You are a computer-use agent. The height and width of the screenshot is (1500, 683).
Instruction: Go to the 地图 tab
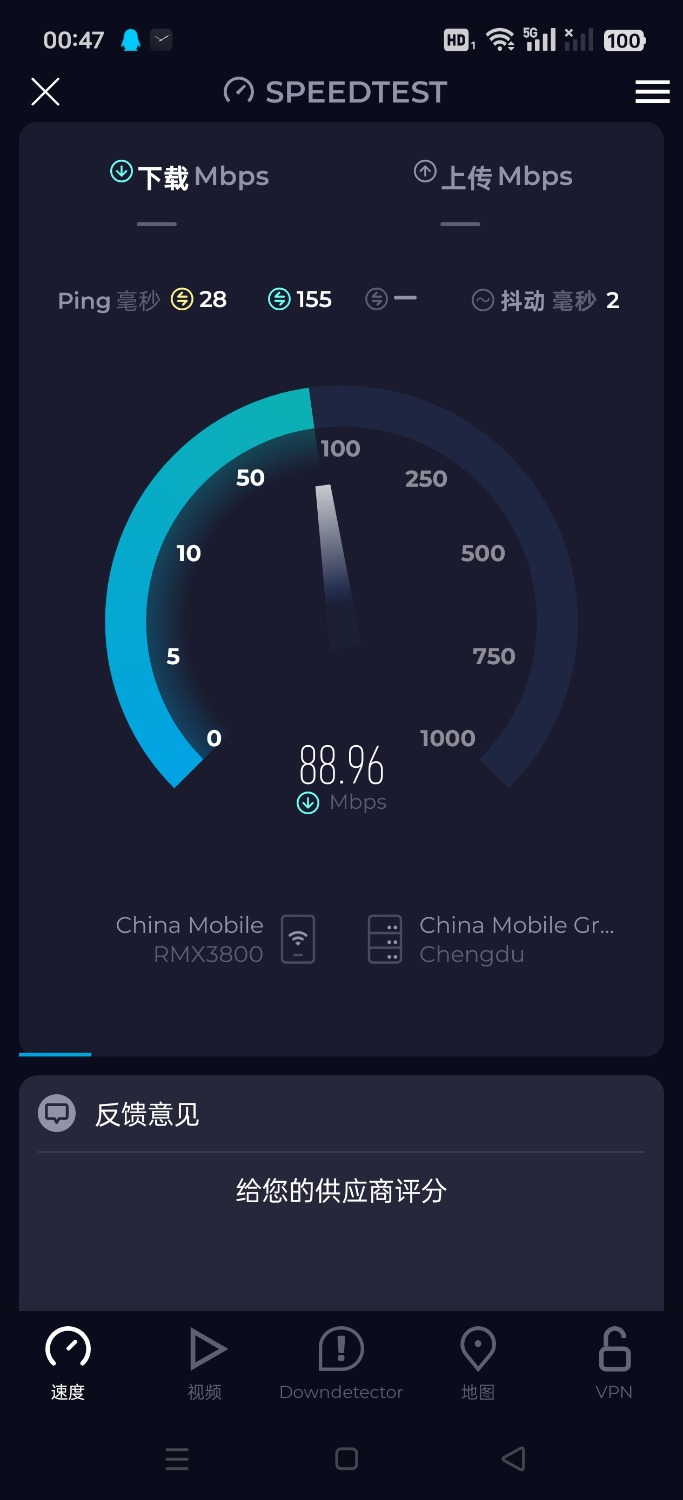coord(478,1362)
